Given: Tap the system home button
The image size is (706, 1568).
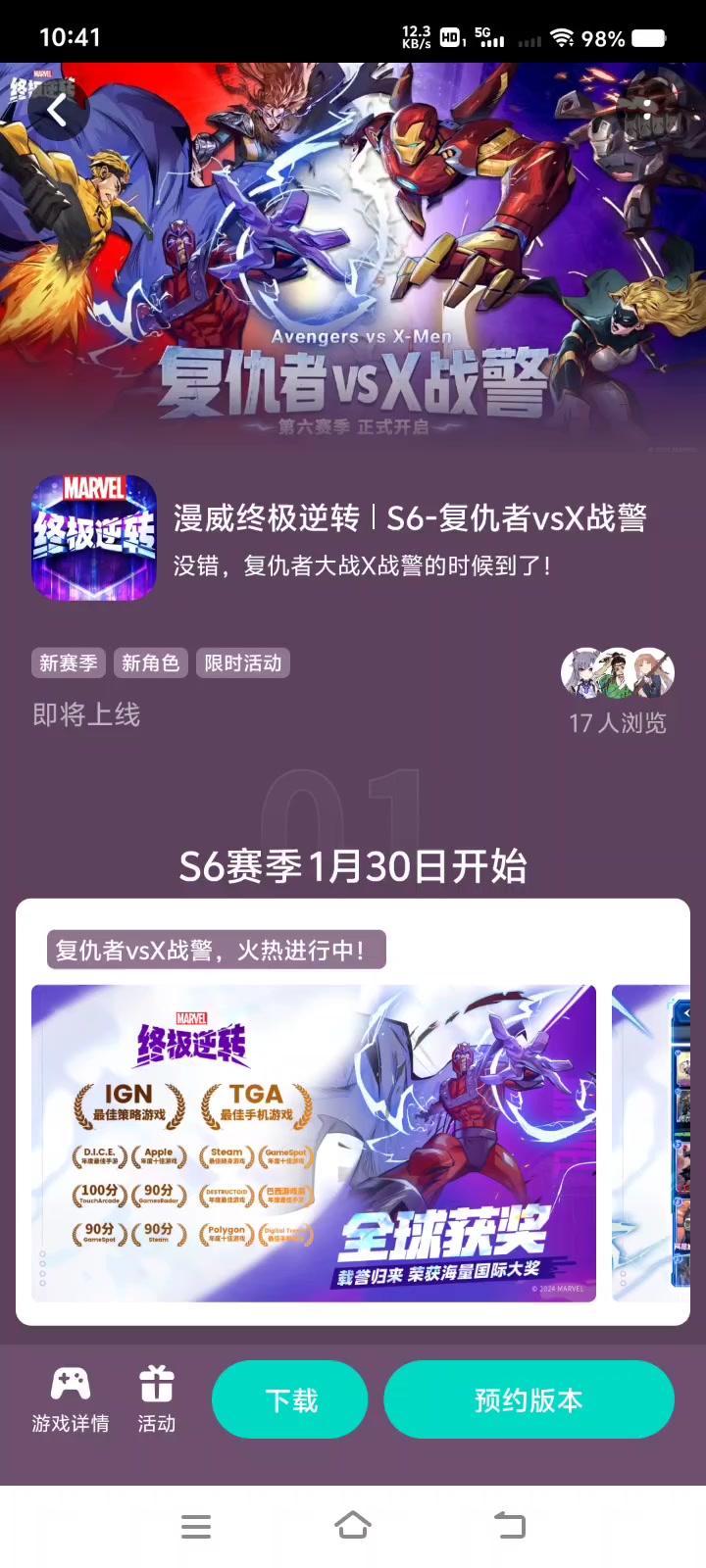Looking at the screenshot, I should [x=353, y=1525].
